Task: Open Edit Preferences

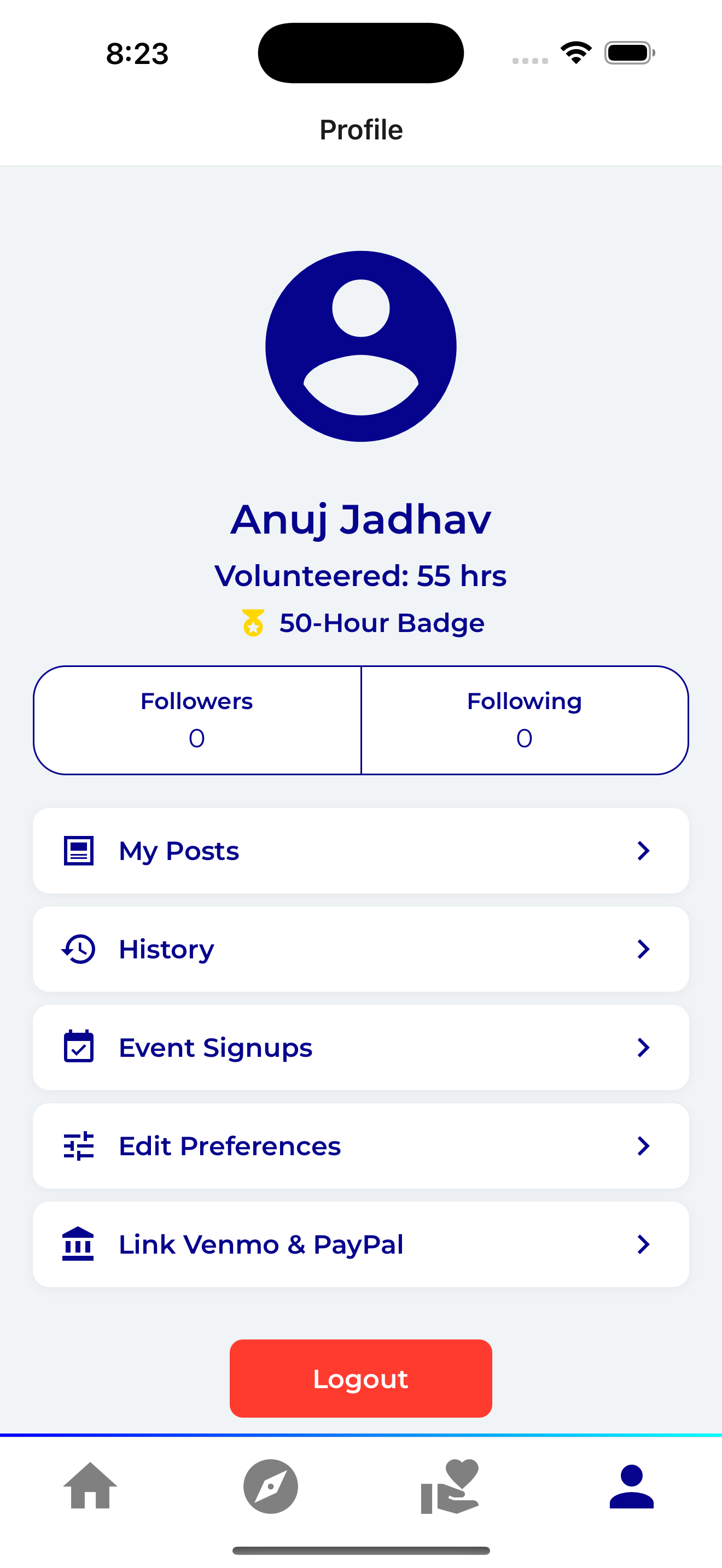Action: click(360, 1146)
